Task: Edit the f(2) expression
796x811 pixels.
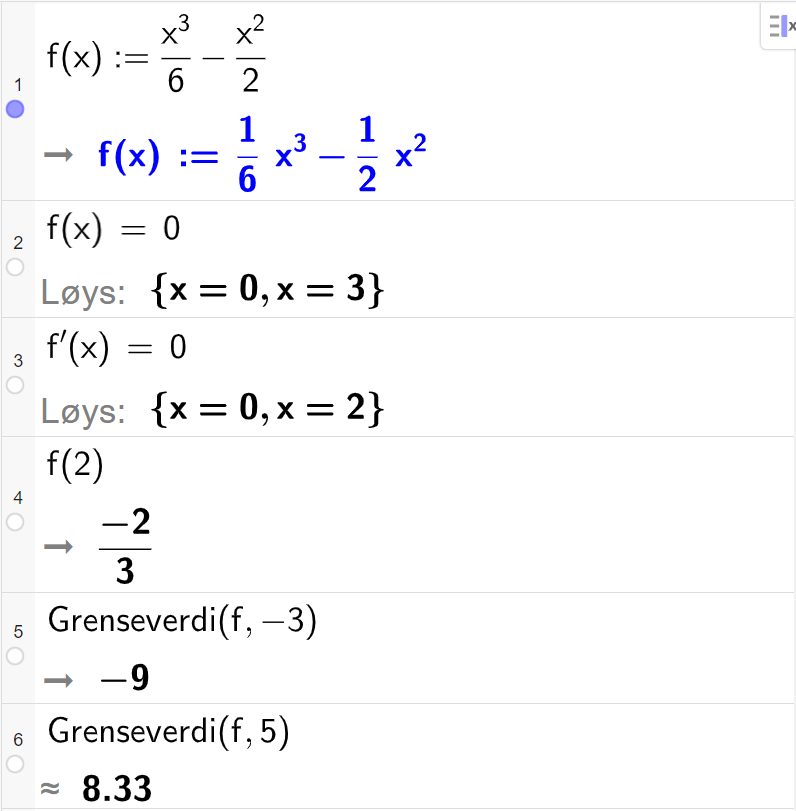Action: [74, 465]
